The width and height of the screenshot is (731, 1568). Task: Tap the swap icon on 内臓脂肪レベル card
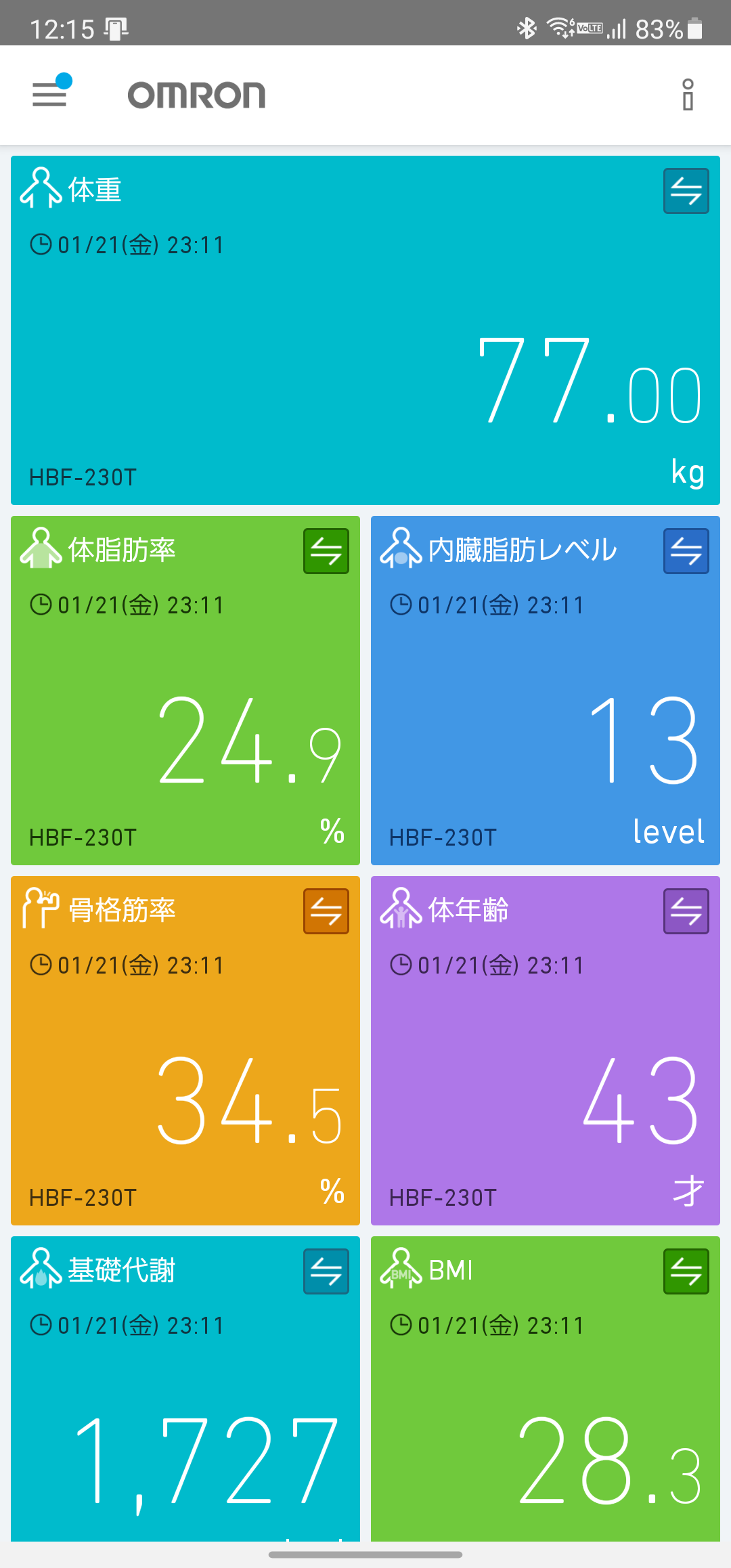(686, 551)
